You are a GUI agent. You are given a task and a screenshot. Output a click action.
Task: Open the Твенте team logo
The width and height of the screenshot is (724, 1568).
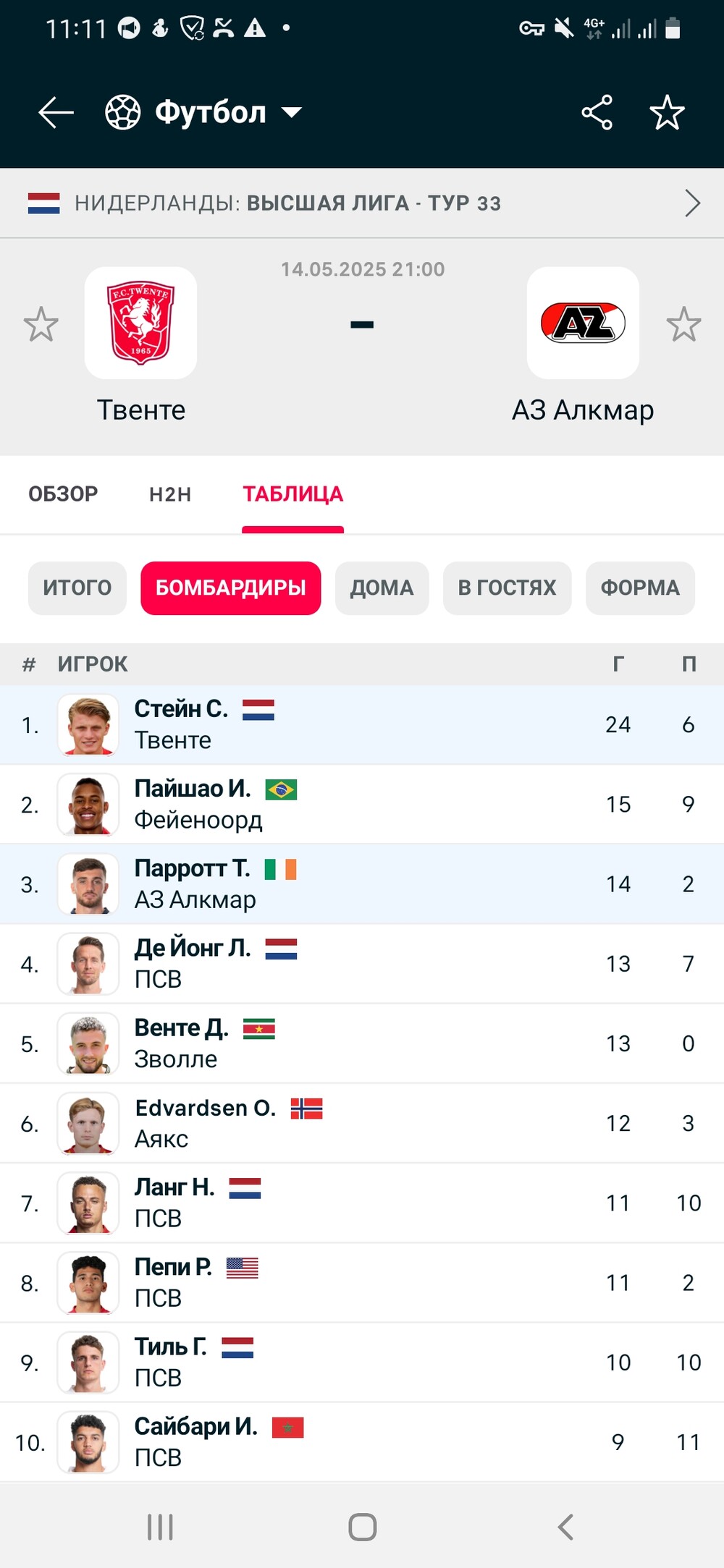140,323
